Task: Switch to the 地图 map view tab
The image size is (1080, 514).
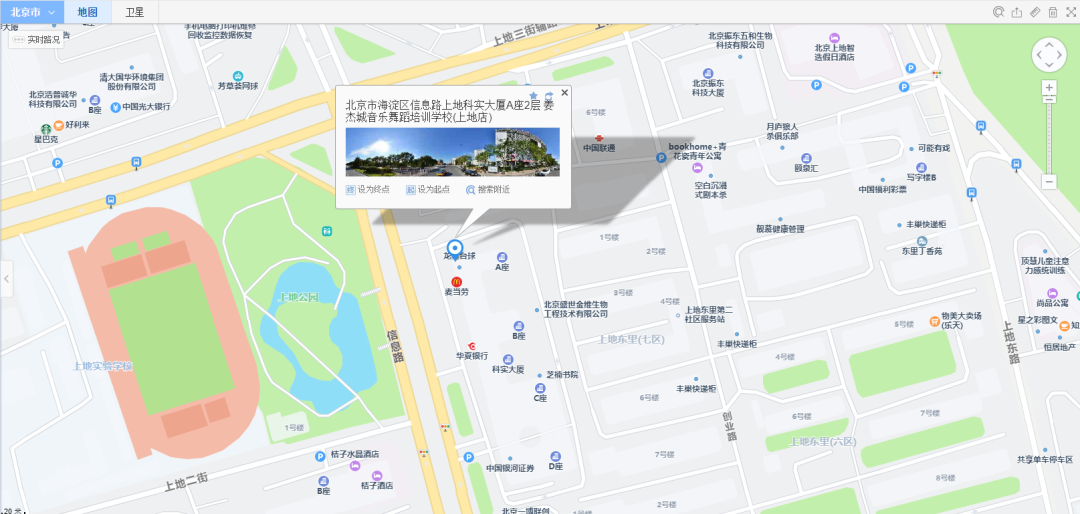Action: pos(88,12)
